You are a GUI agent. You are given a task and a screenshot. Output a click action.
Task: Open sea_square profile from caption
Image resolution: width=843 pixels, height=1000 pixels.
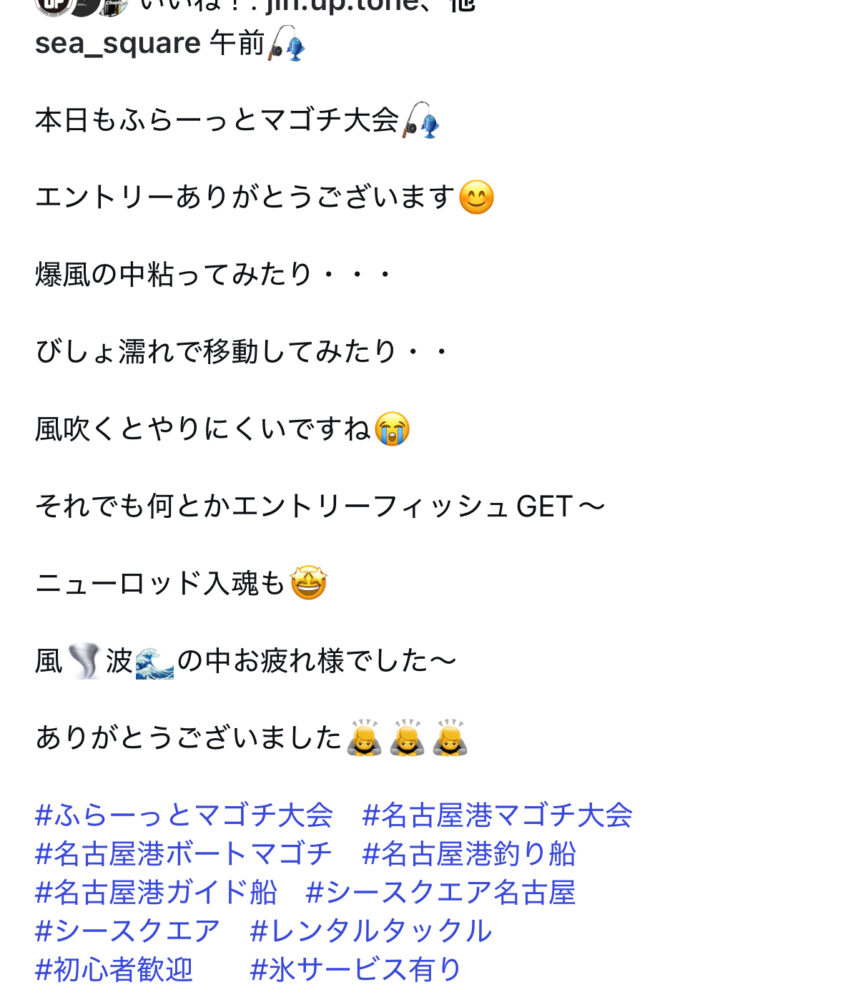pyautogui.click(x=118, y=45)
